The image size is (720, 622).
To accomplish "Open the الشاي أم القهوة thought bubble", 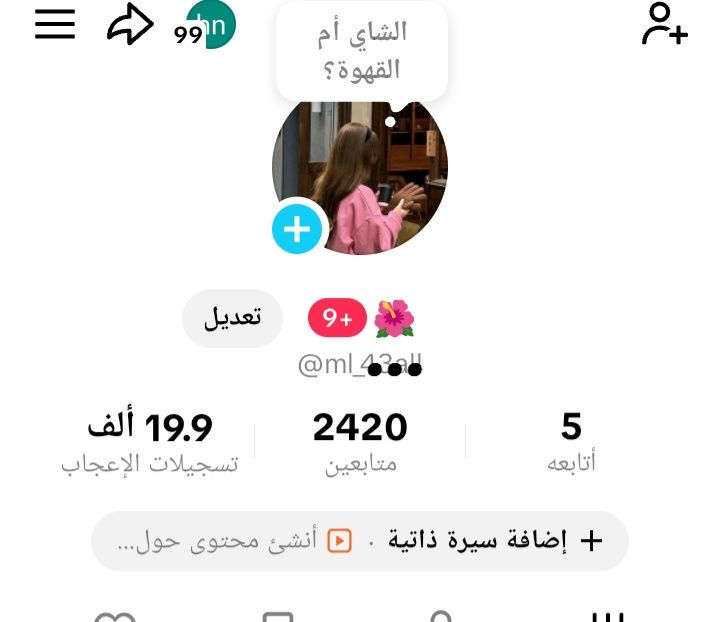I will click(361, 51).
